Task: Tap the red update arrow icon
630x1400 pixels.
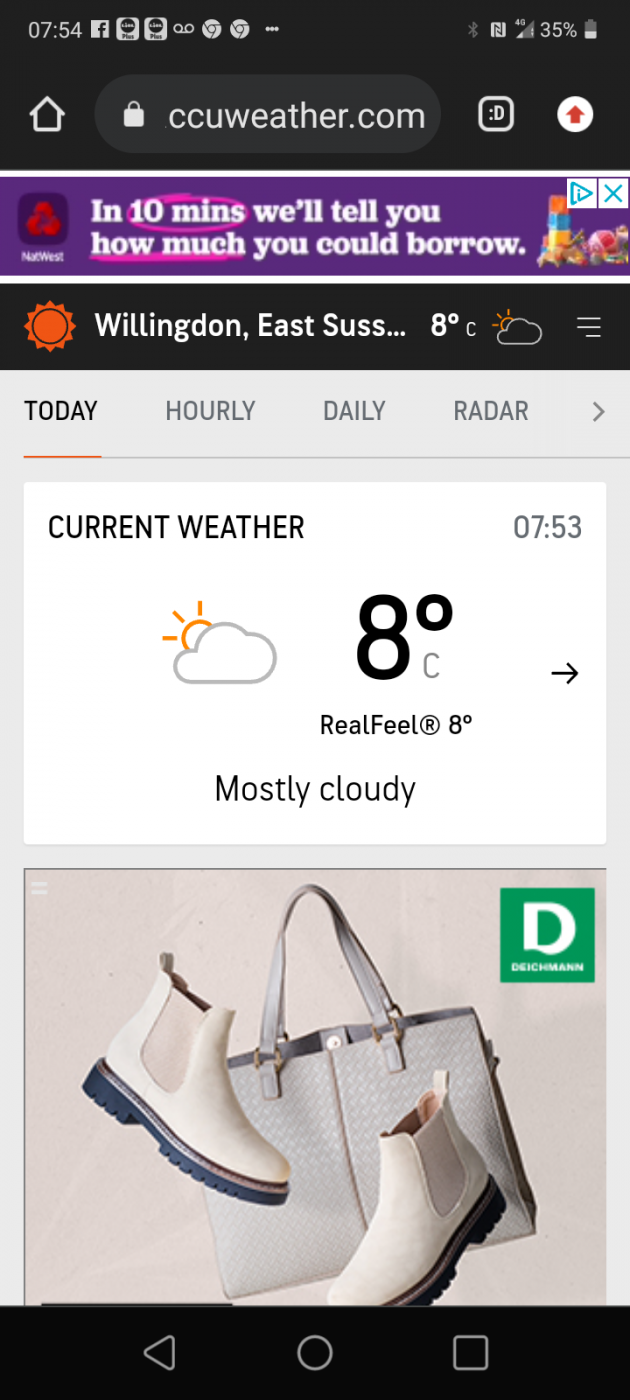Action: point(574,115)
